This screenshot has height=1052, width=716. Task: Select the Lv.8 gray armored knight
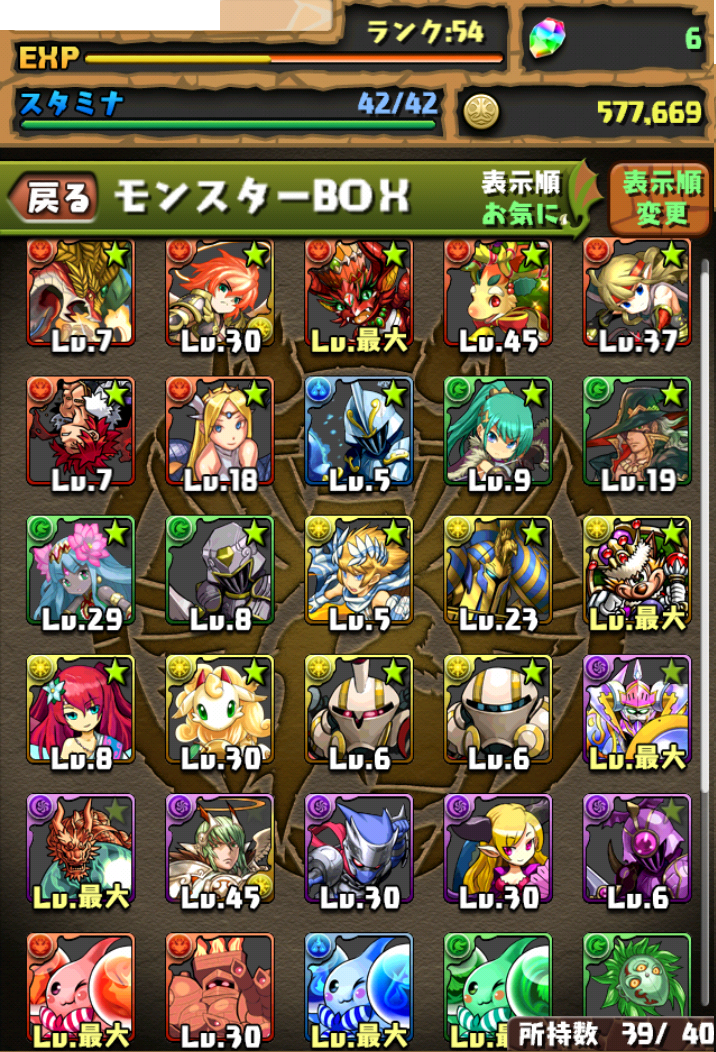click(219, 572)
